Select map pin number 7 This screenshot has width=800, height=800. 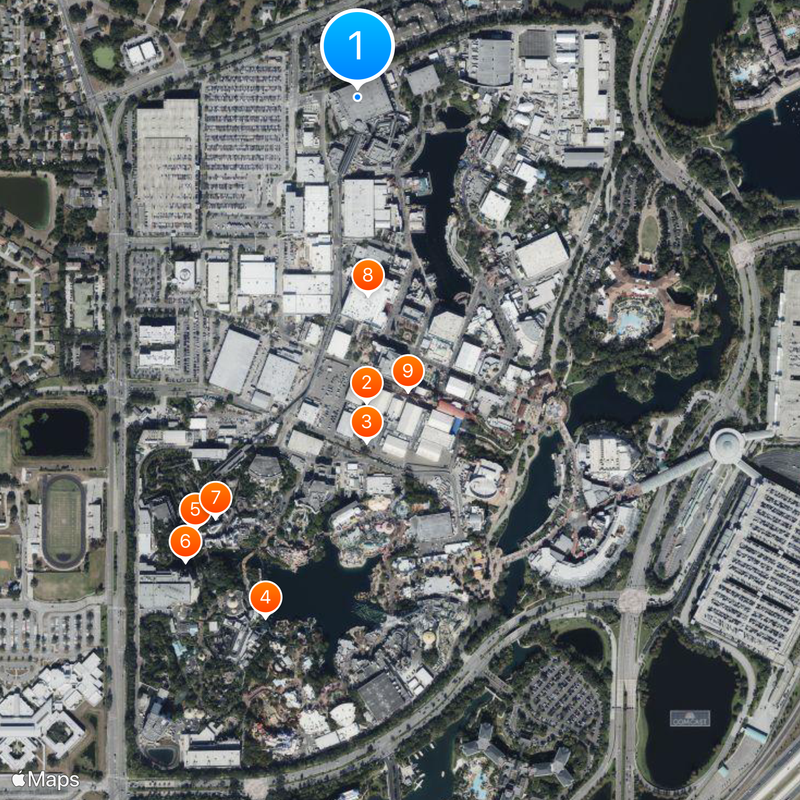click(216, 496)
